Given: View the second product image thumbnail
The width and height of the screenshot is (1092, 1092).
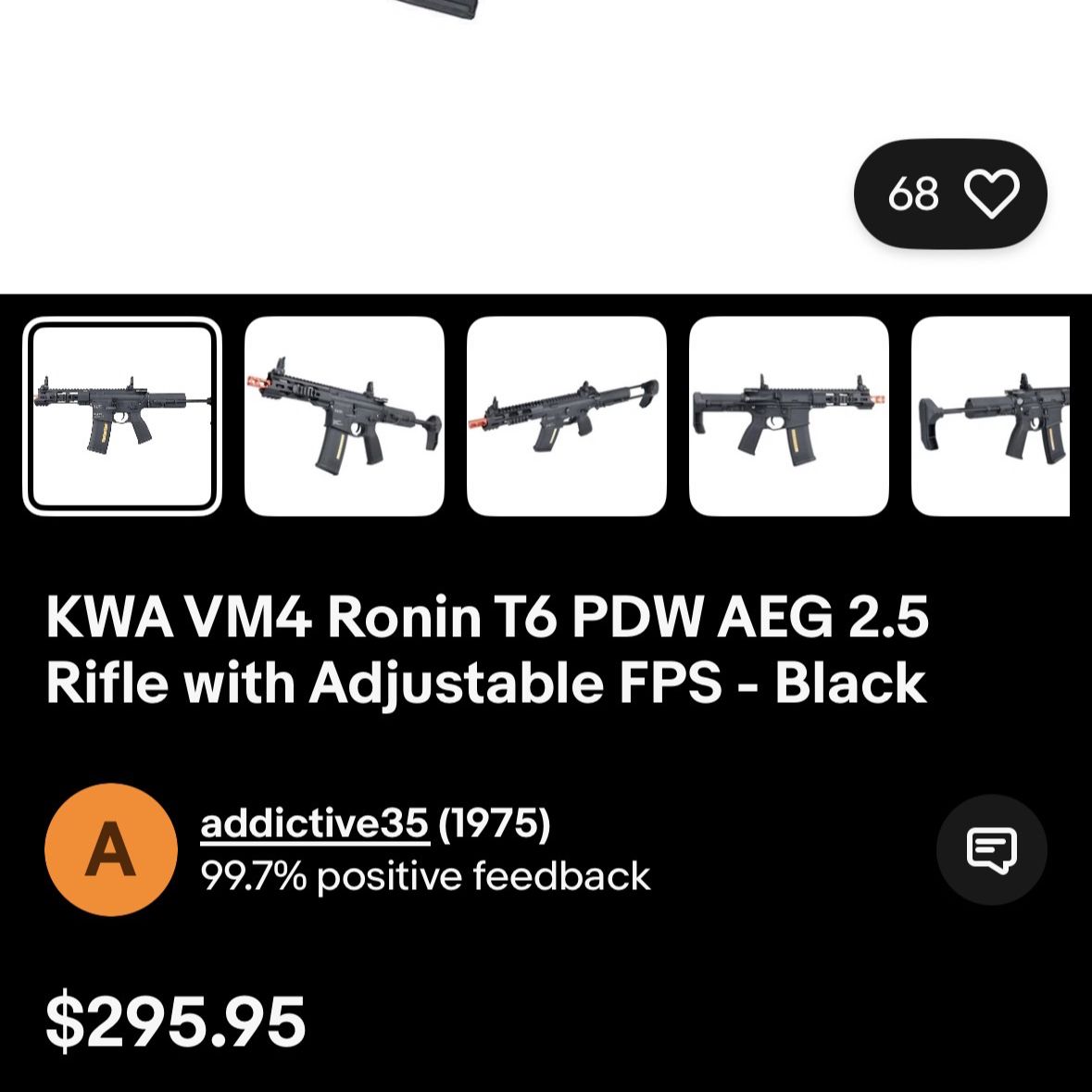Looking at the screenshot, I should [345, 416].
